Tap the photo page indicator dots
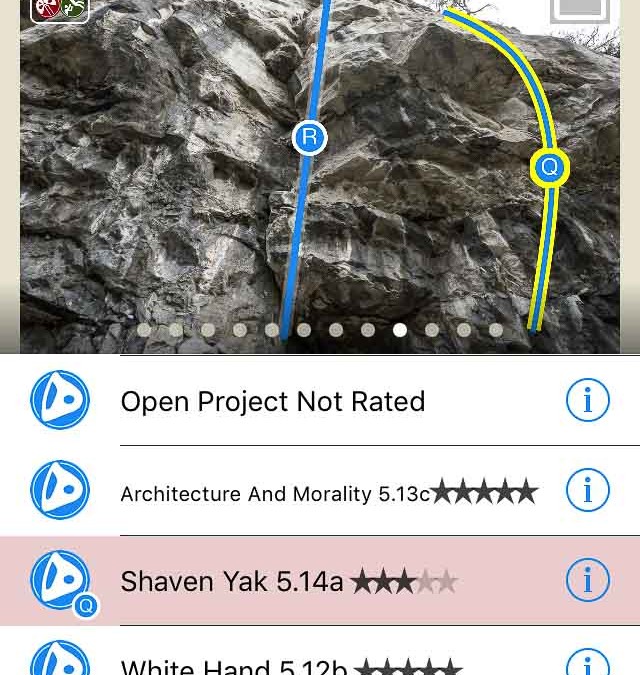The width and height of the screenshot is (640, 675). pyautogui.click(x=320, y=329)
